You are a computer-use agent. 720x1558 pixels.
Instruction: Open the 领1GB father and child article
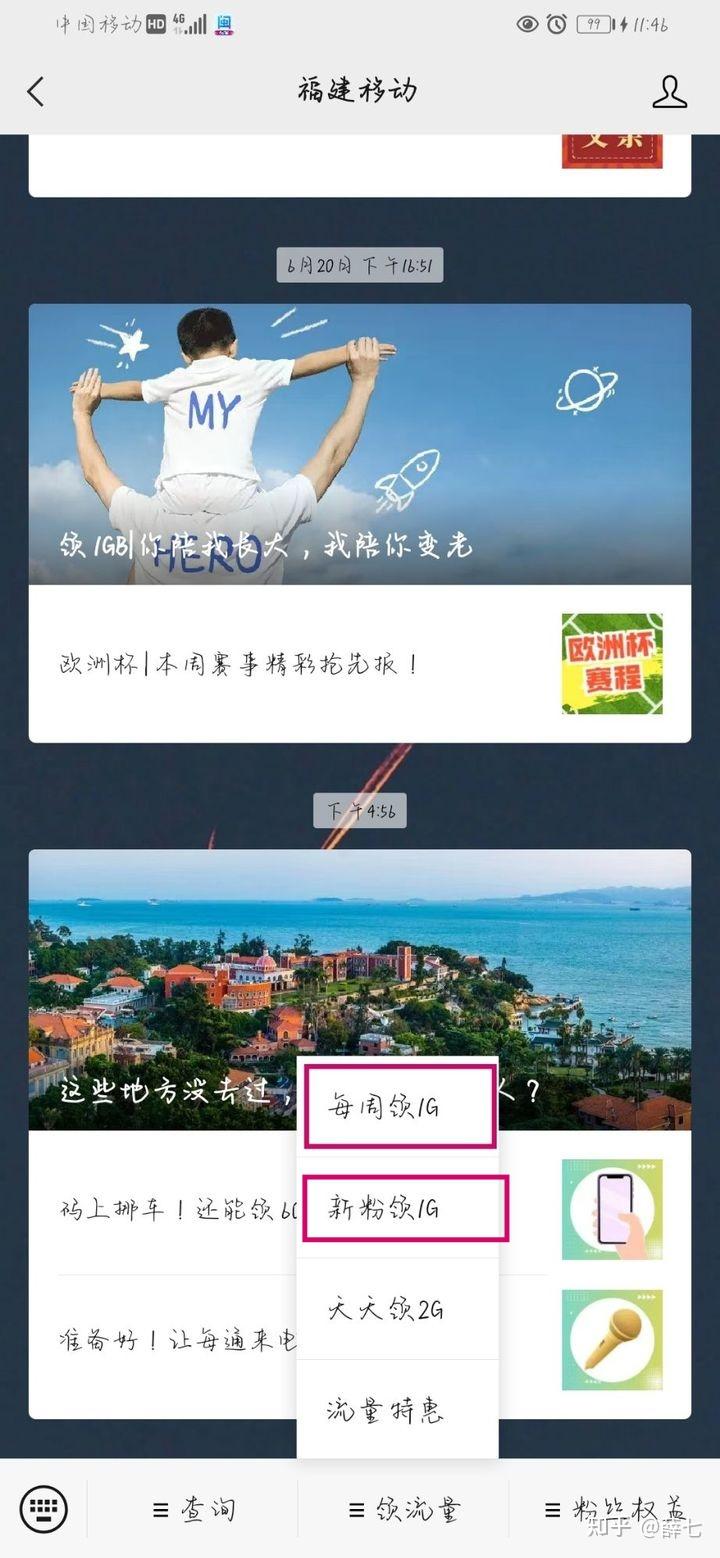click(359, 444)
